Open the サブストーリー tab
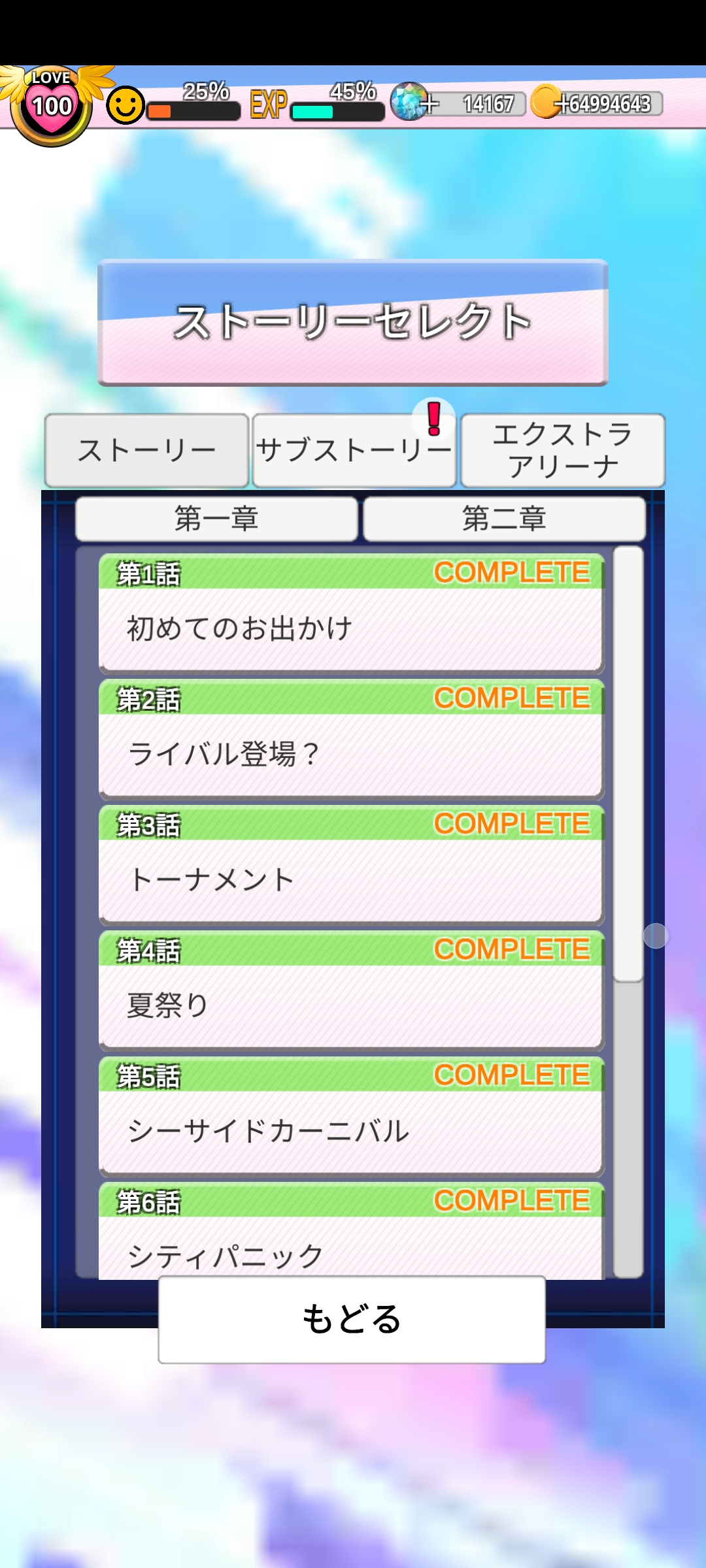This screenshot has height=1568, width=706. tap(354, 450)
